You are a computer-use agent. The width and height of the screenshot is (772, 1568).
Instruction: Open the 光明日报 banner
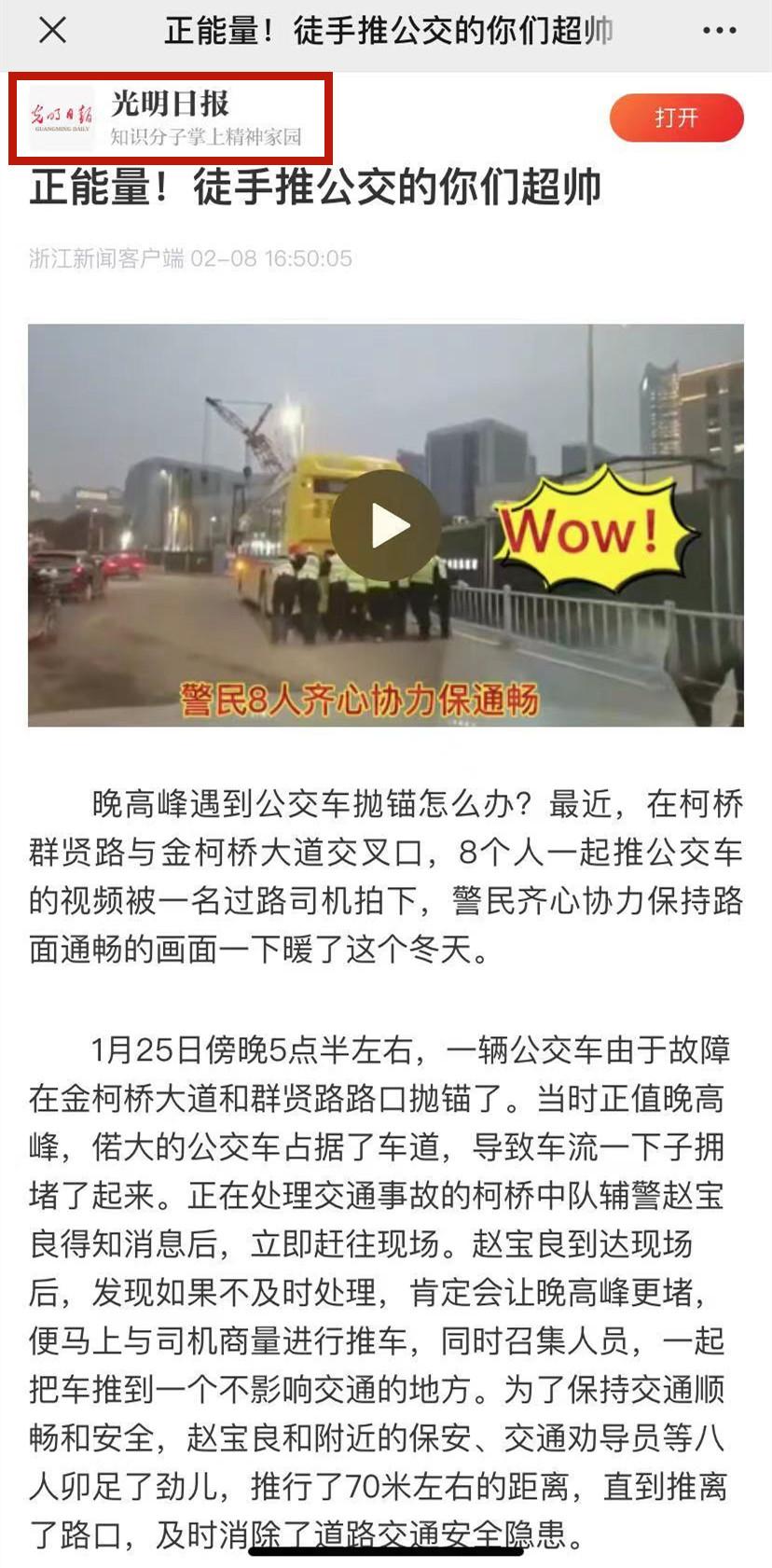click(170, 118)
